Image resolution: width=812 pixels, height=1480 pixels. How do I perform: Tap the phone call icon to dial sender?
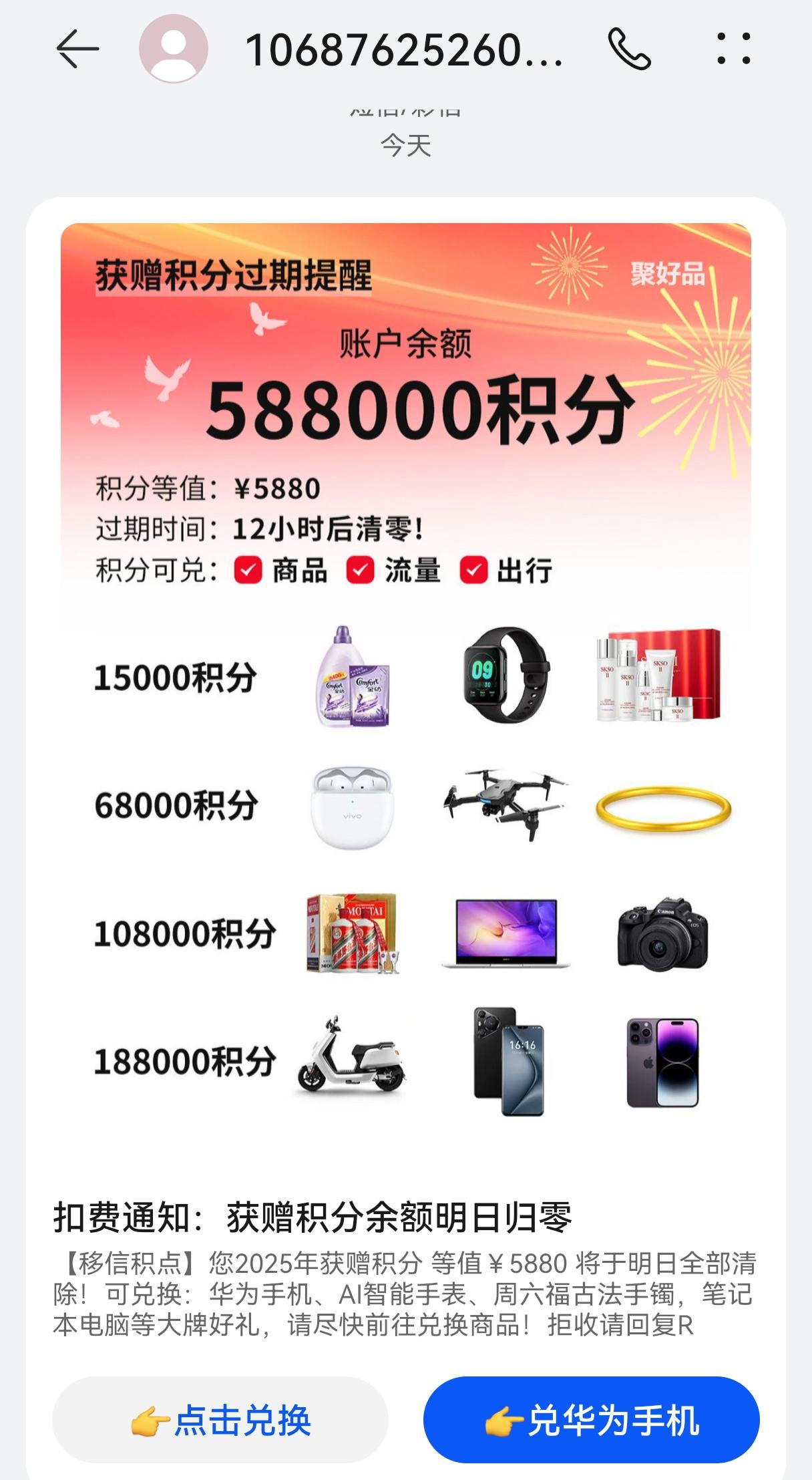(x=630, y=51)
